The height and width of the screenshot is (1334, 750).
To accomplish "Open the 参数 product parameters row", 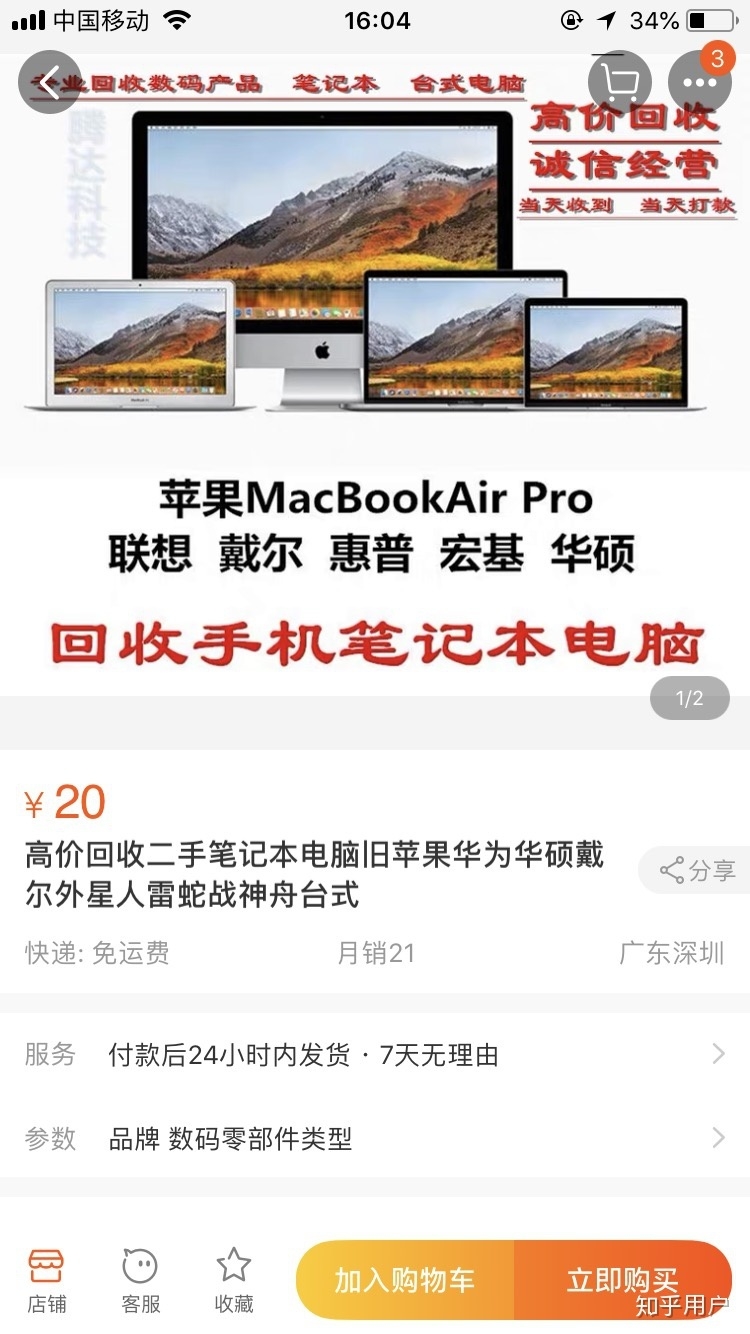I will (x=375, y=1138).
